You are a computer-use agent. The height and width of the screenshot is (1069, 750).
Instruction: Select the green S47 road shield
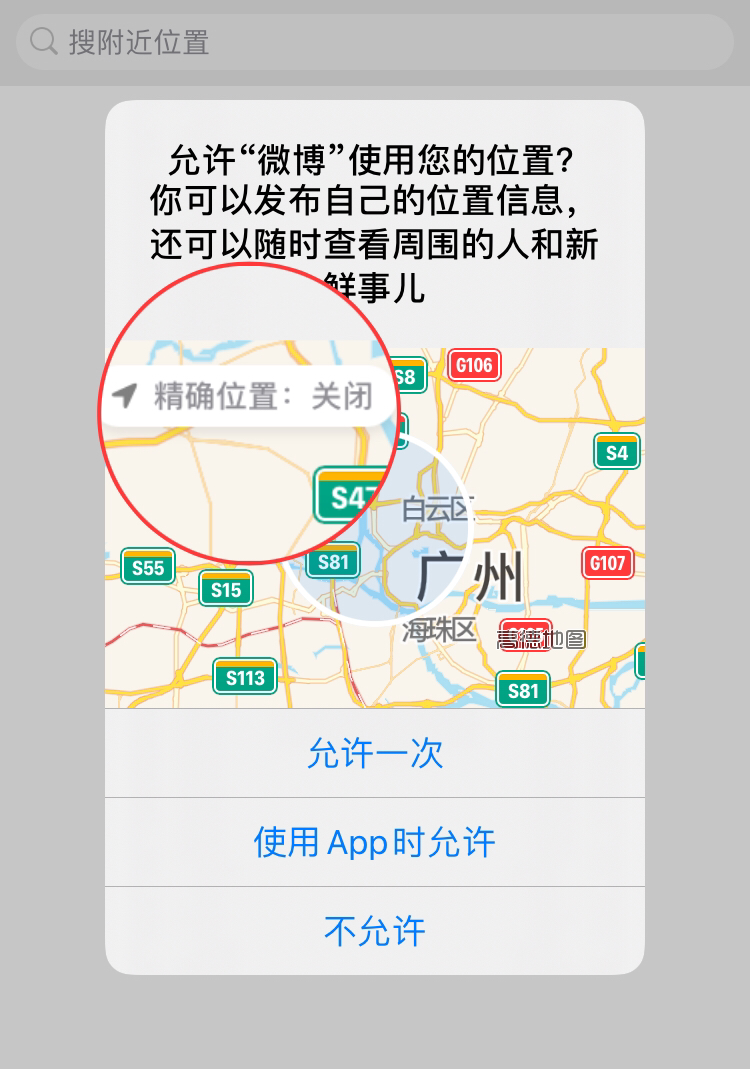[345, 497]
